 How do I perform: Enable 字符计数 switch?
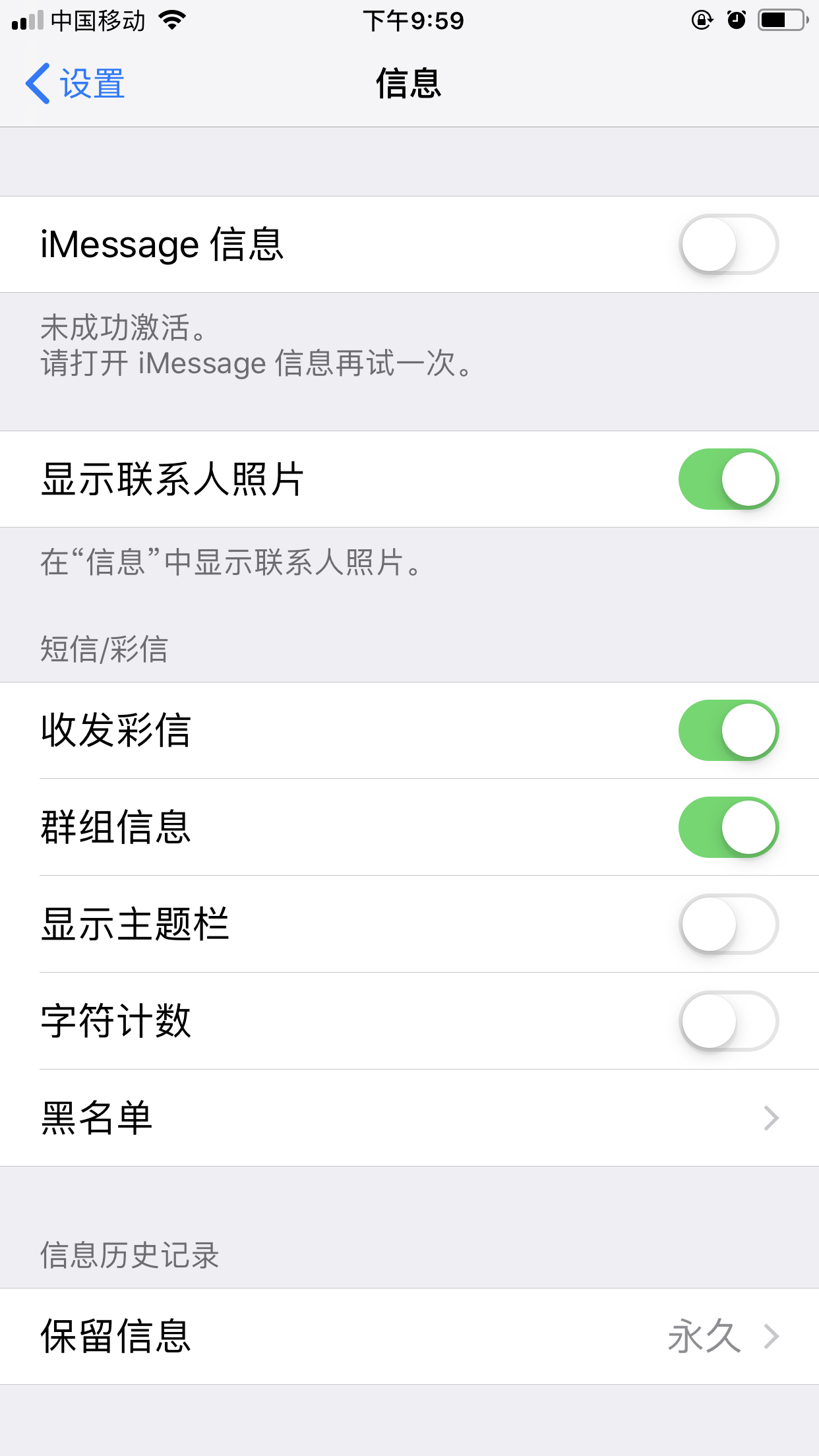(728, 1021)
